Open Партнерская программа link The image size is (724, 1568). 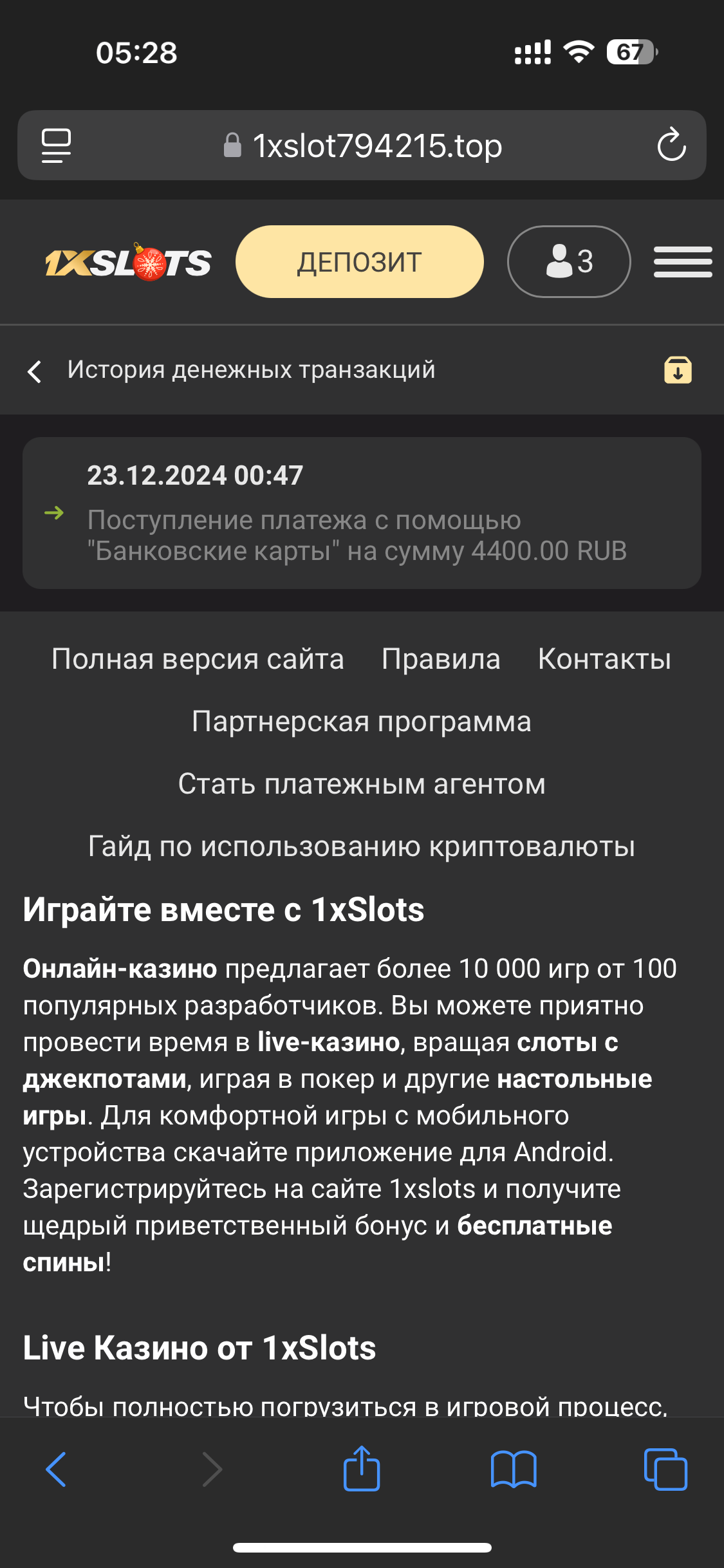pyautogui.click(x=362, y=722)
